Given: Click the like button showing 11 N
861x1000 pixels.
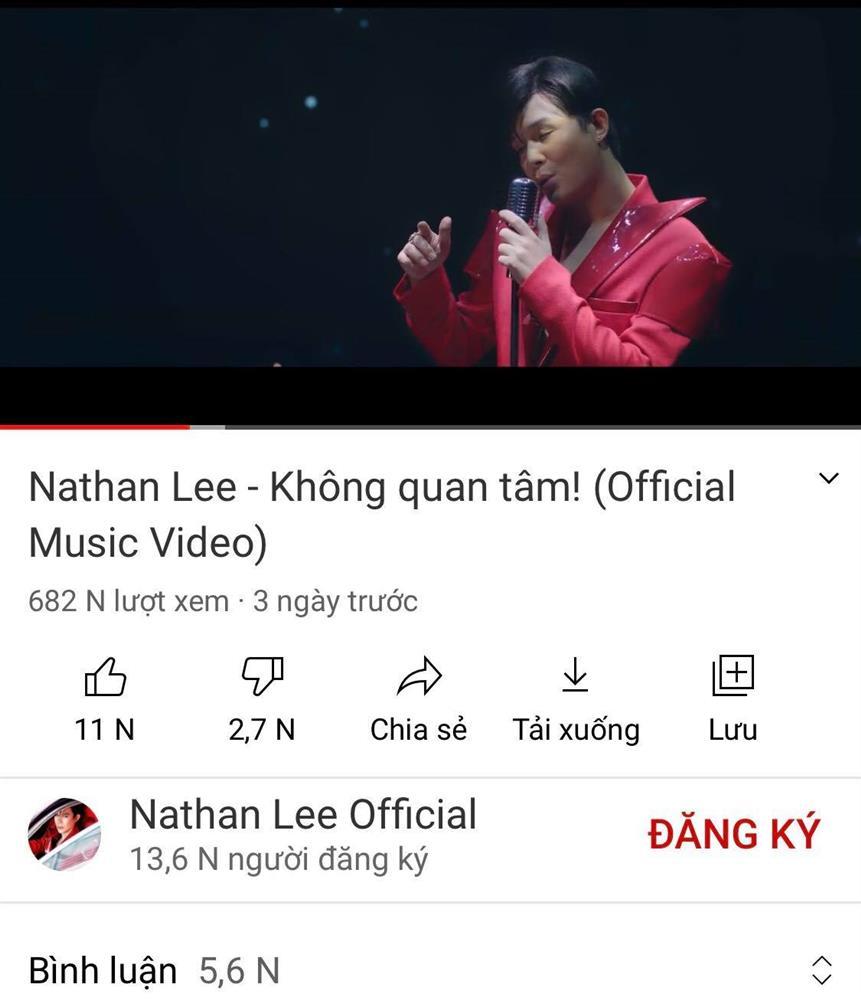Looking at the screenshot, I should coord(103,699).
